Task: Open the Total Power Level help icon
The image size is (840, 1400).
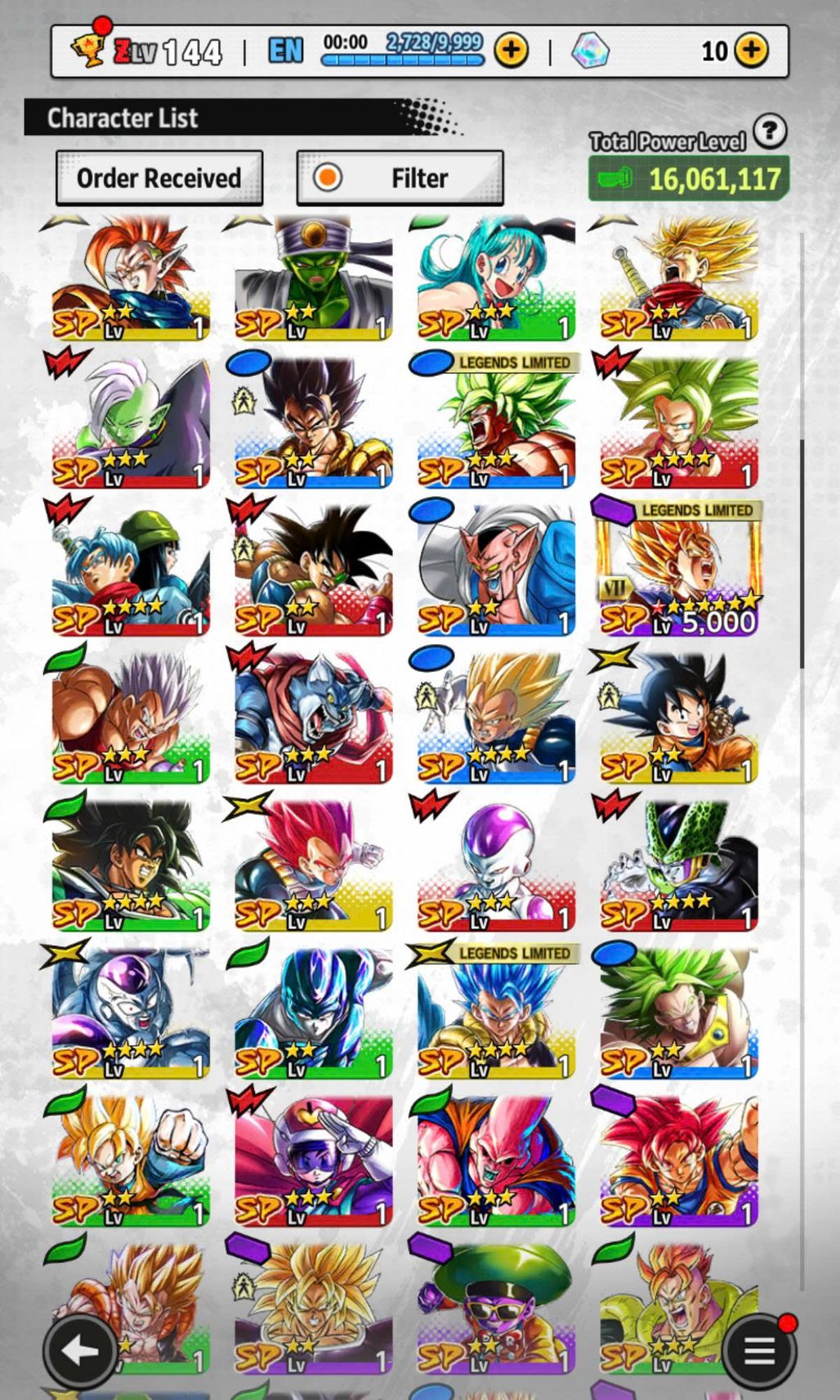Action: point(770,131)
